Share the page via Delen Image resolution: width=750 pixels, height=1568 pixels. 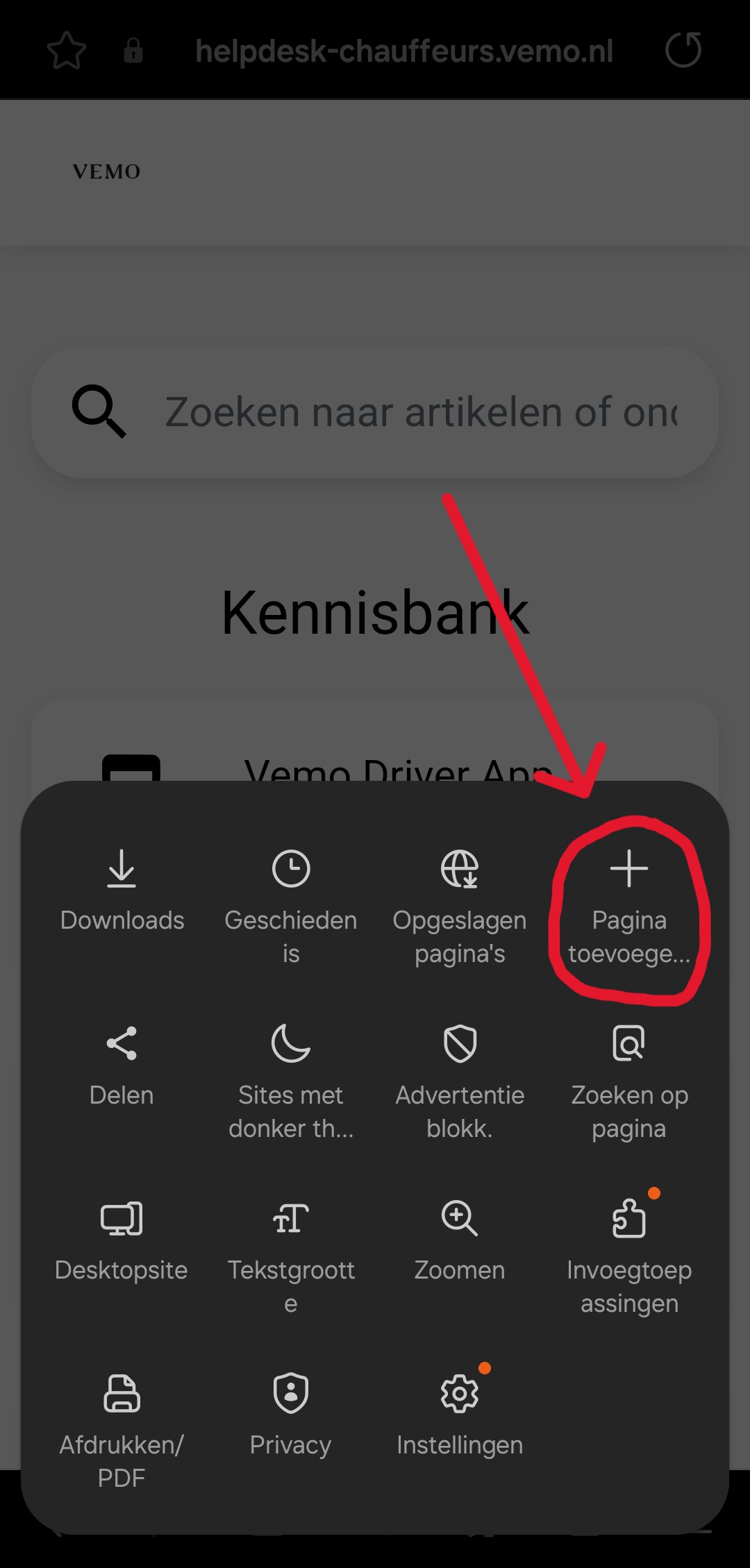122,1065
